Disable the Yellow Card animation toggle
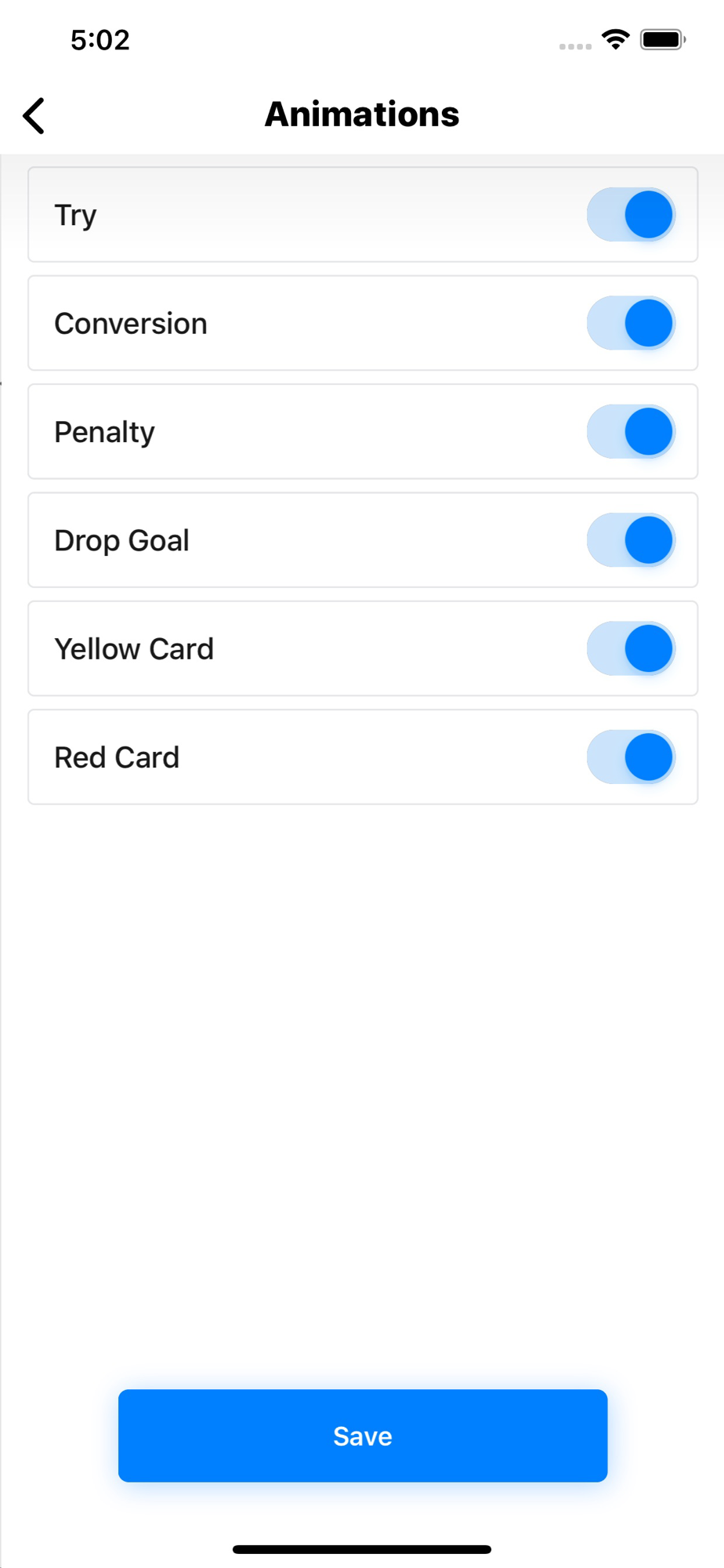Viewport: 724px width, 1568px height. pos(631,649)
